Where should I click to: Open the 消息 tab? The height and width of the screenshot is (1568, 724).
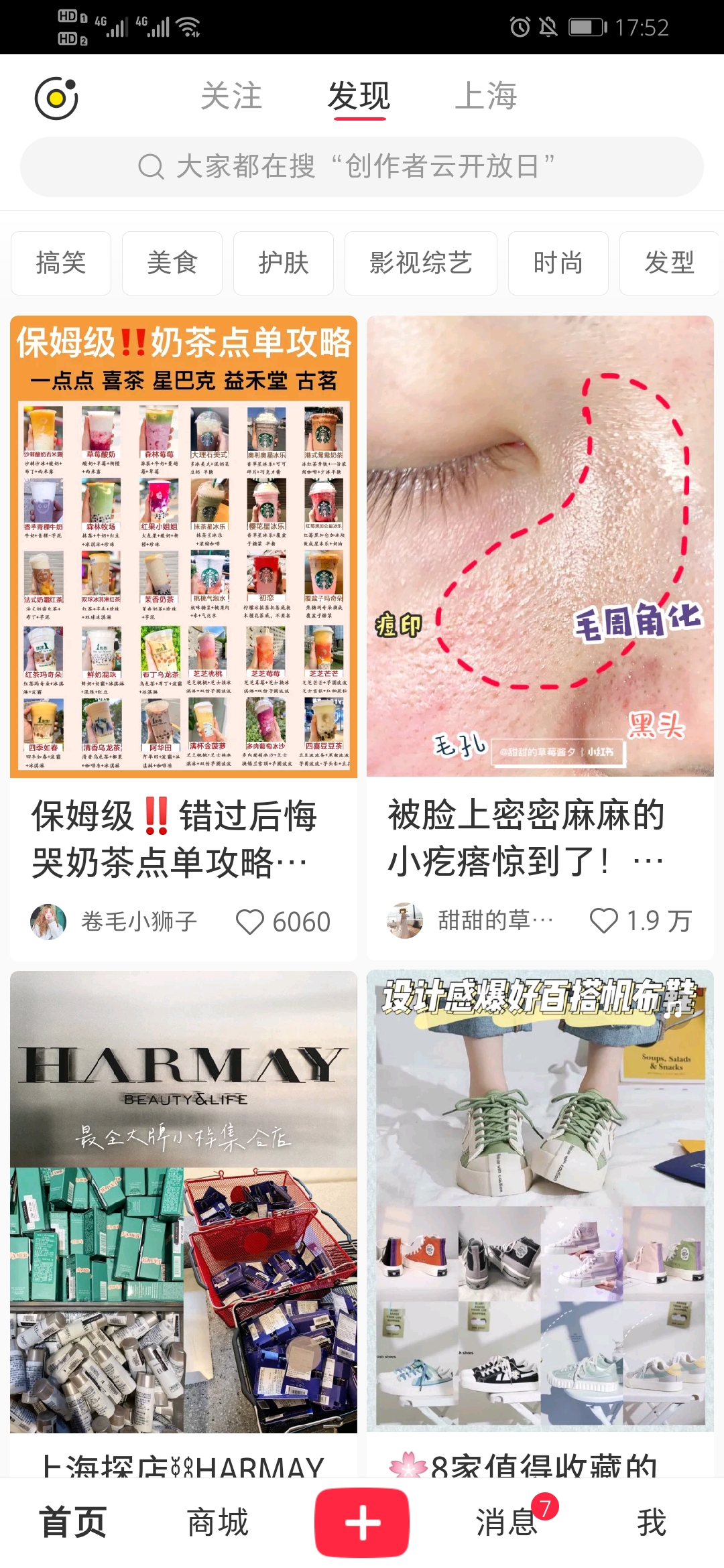(507, 1522)
